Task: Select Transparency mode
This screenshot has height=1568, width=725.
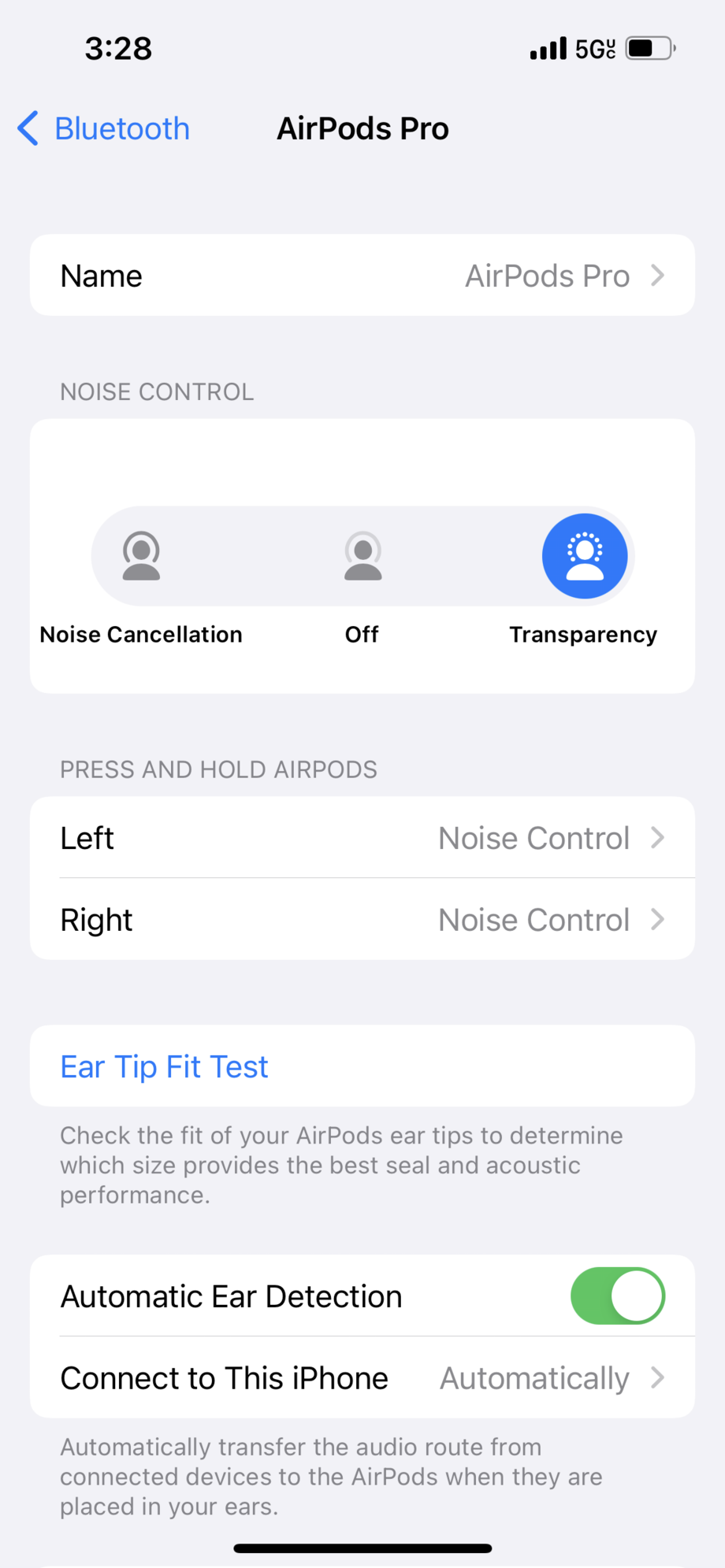Action: pyautogui.click(x=585, y=556)
